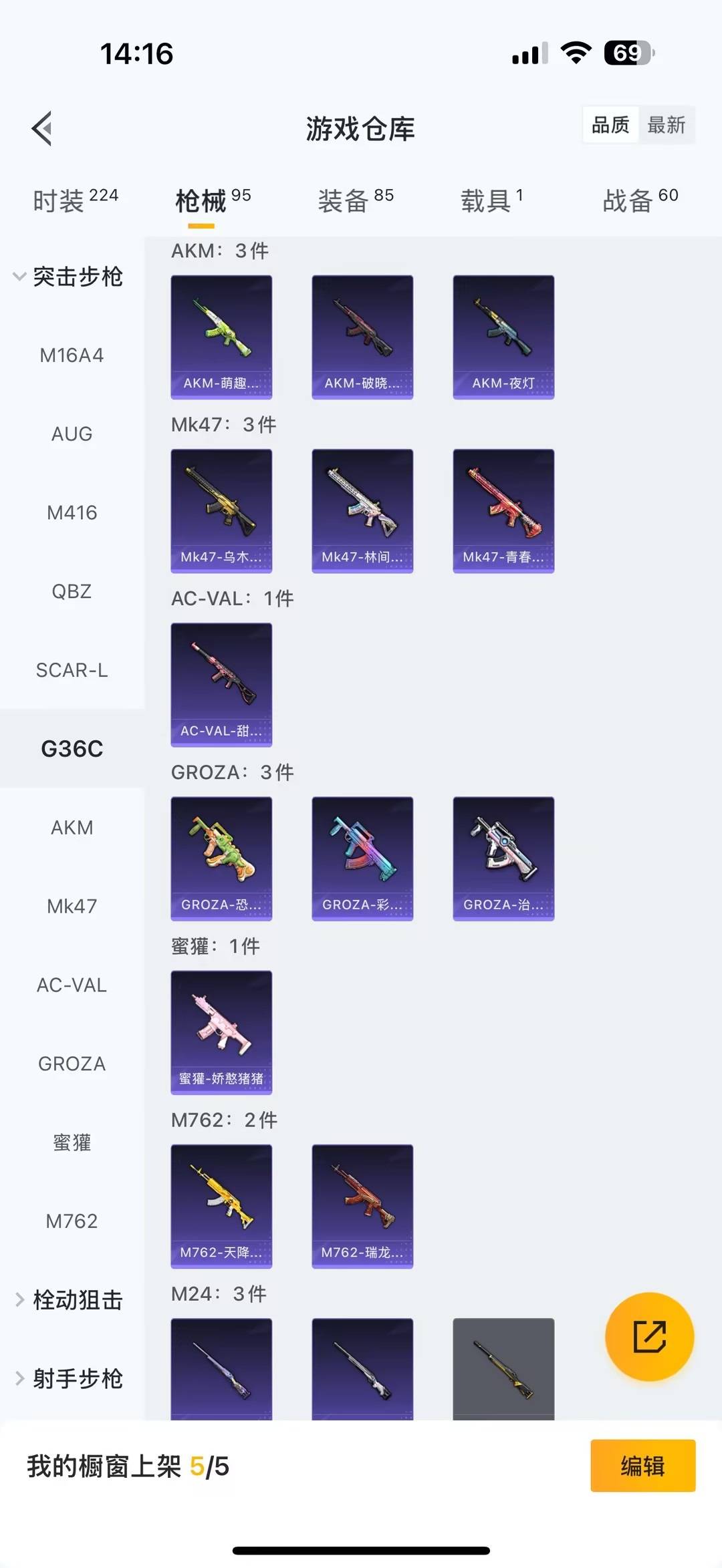Open the Mk47-乌木 skin tile
This screenshot has height=1568, width=722.
coord(221,510)
